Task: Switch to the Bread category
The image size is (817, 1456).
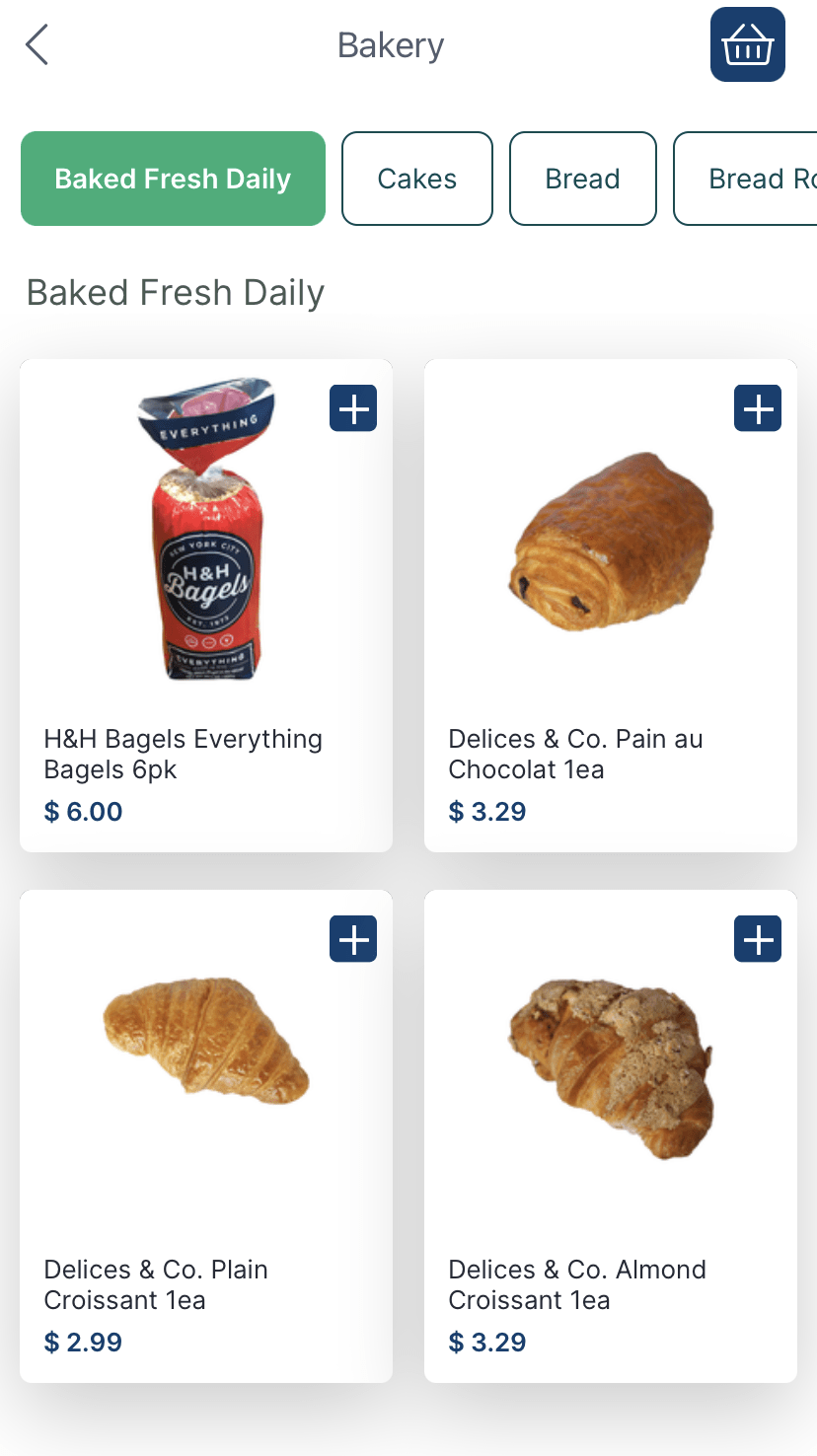Action: tap(582, 179)
